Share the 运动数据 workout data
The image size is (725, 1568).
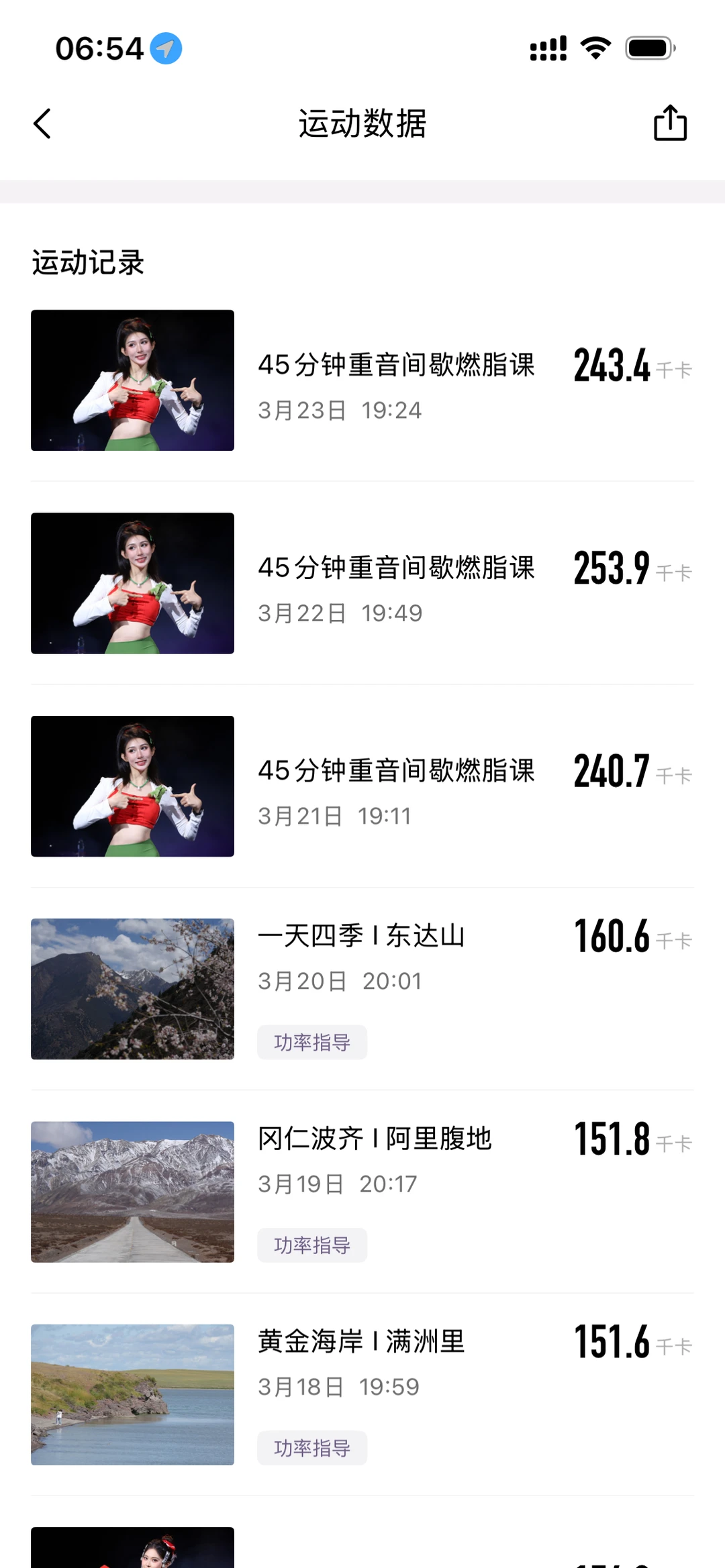[670, 123]
